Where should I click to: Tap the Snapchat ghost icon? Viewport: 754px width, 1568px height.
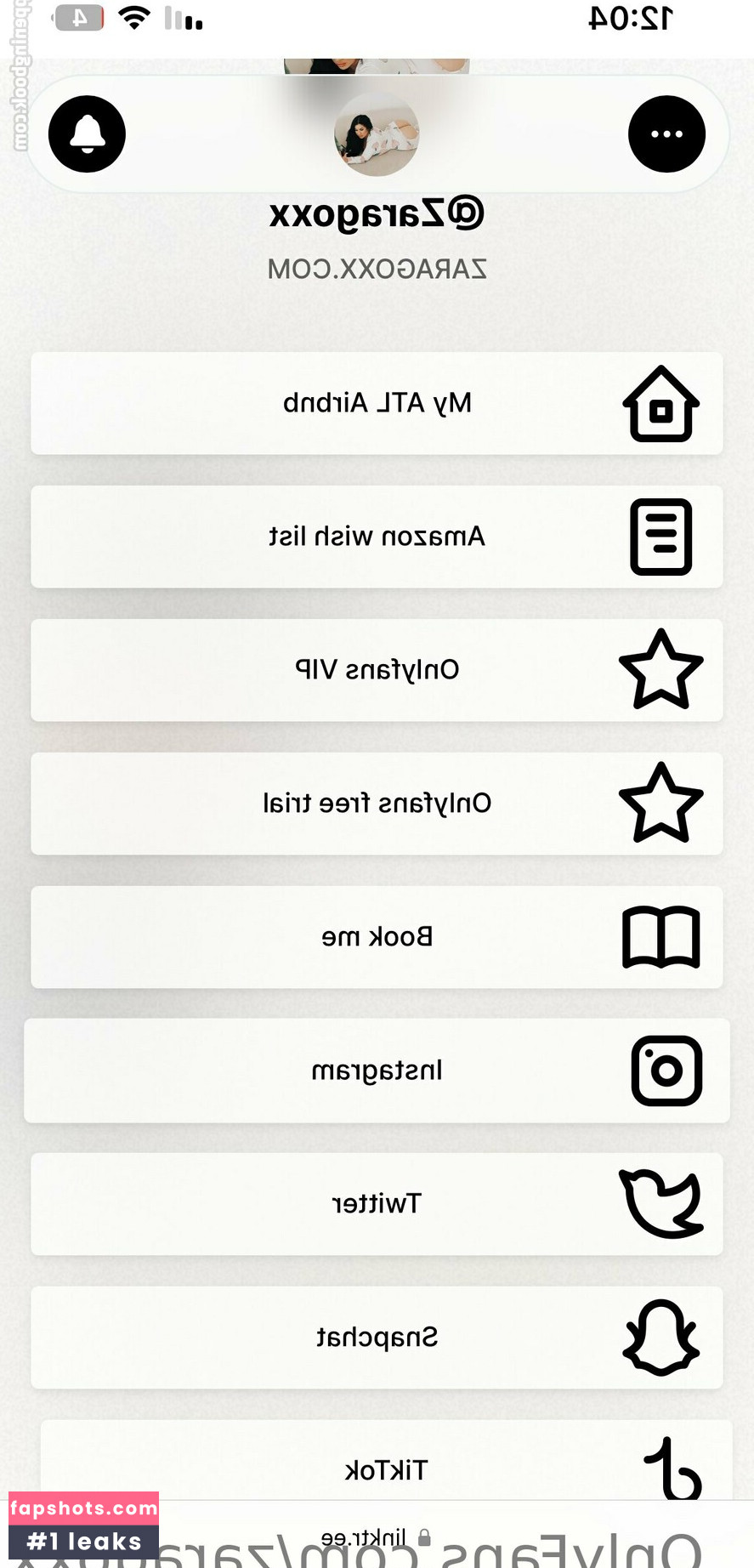pyautogui.click(x=662, y=1337)
